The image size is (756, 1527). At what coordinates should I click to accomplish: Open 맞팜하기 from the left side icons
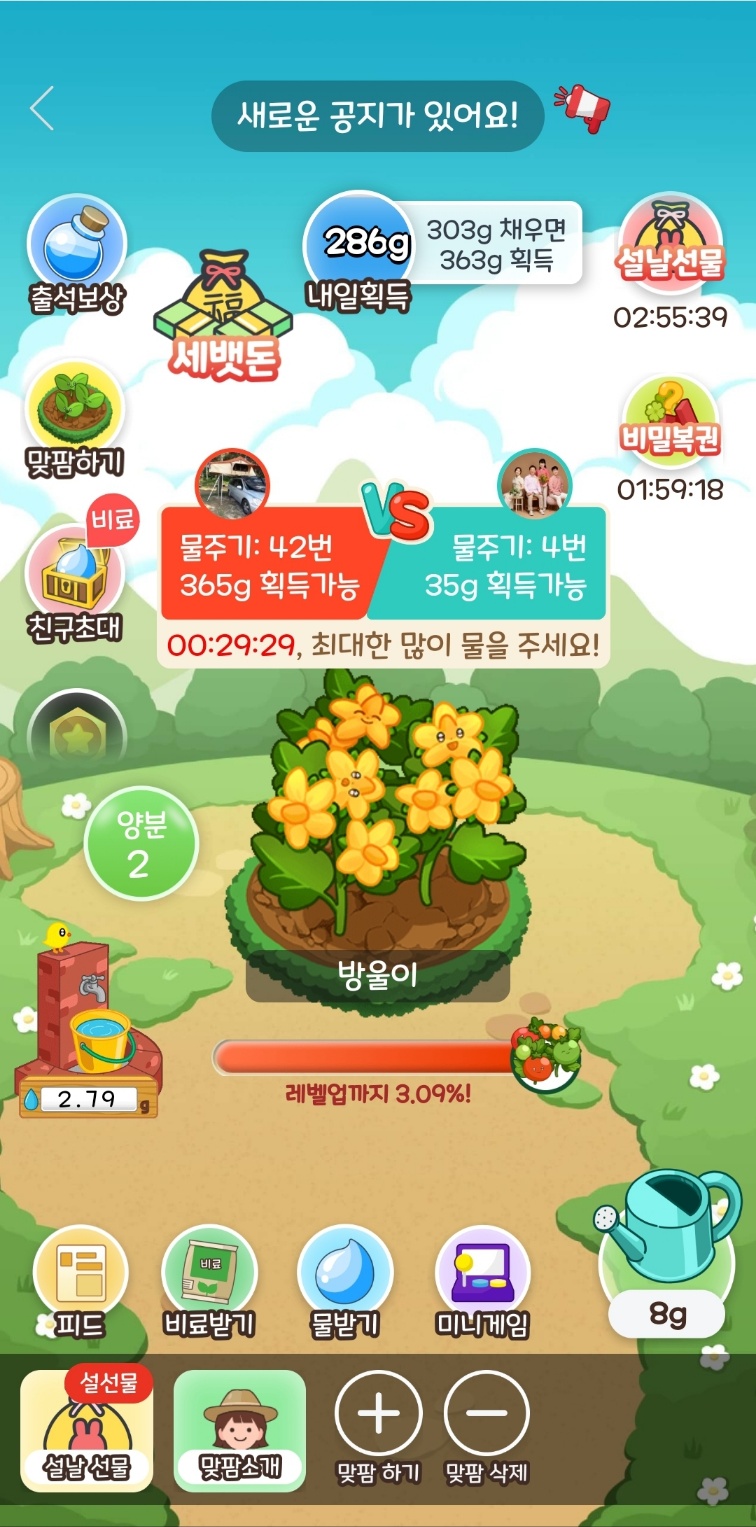tap(74, 411)
